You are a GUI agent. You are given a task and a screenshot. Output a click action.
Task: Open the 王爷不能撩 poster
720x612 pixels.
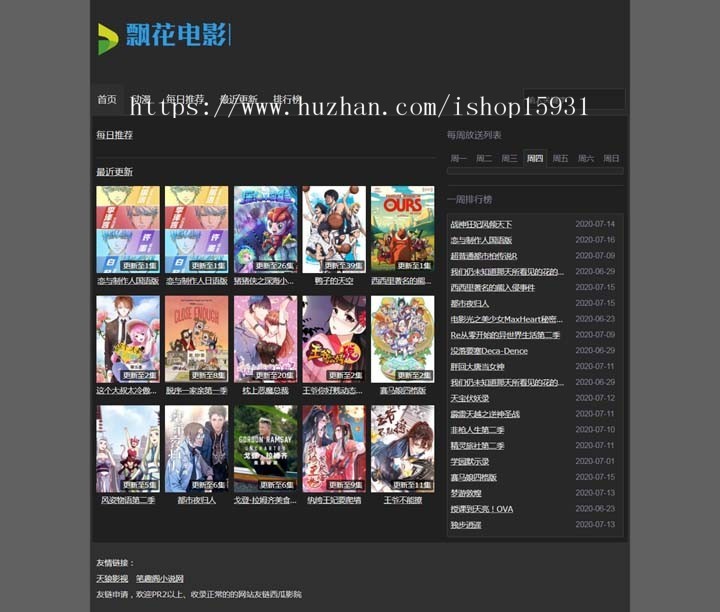click(402, 448)
